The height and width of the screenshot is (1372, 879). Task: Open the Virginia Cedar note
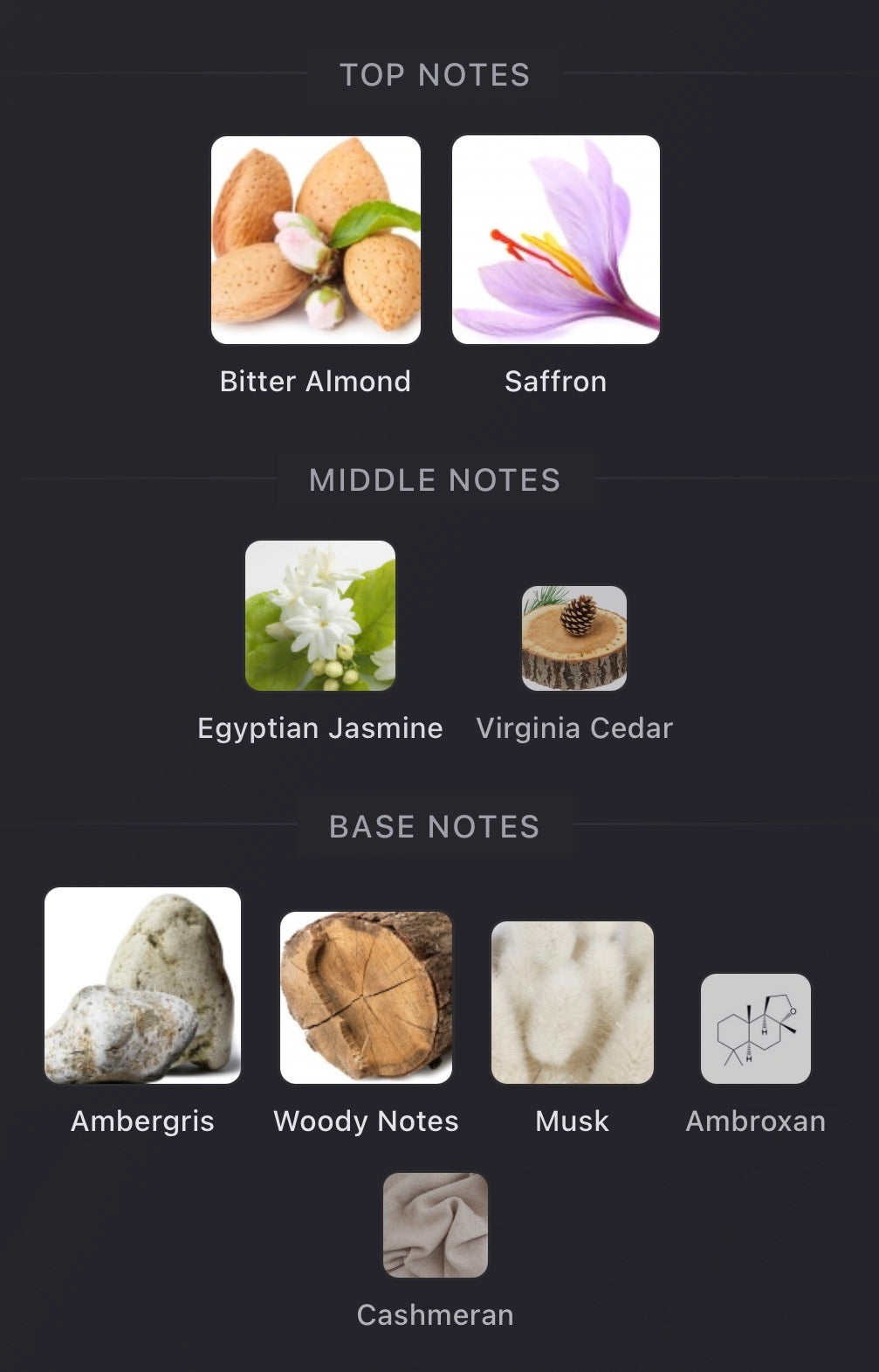tap(573, 638)
